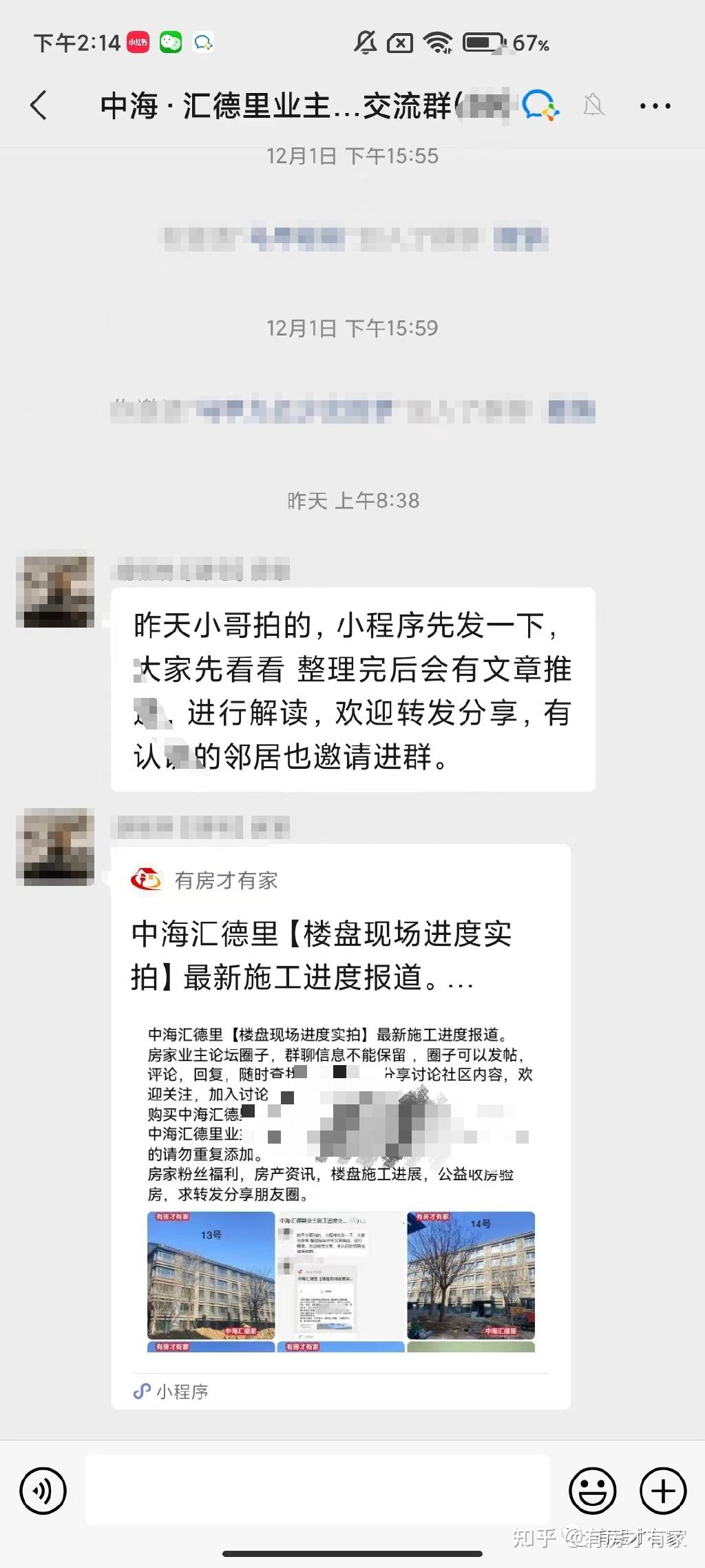Go back from the group chat
The image size is (705, 1568).
click(x=39, y=105)
